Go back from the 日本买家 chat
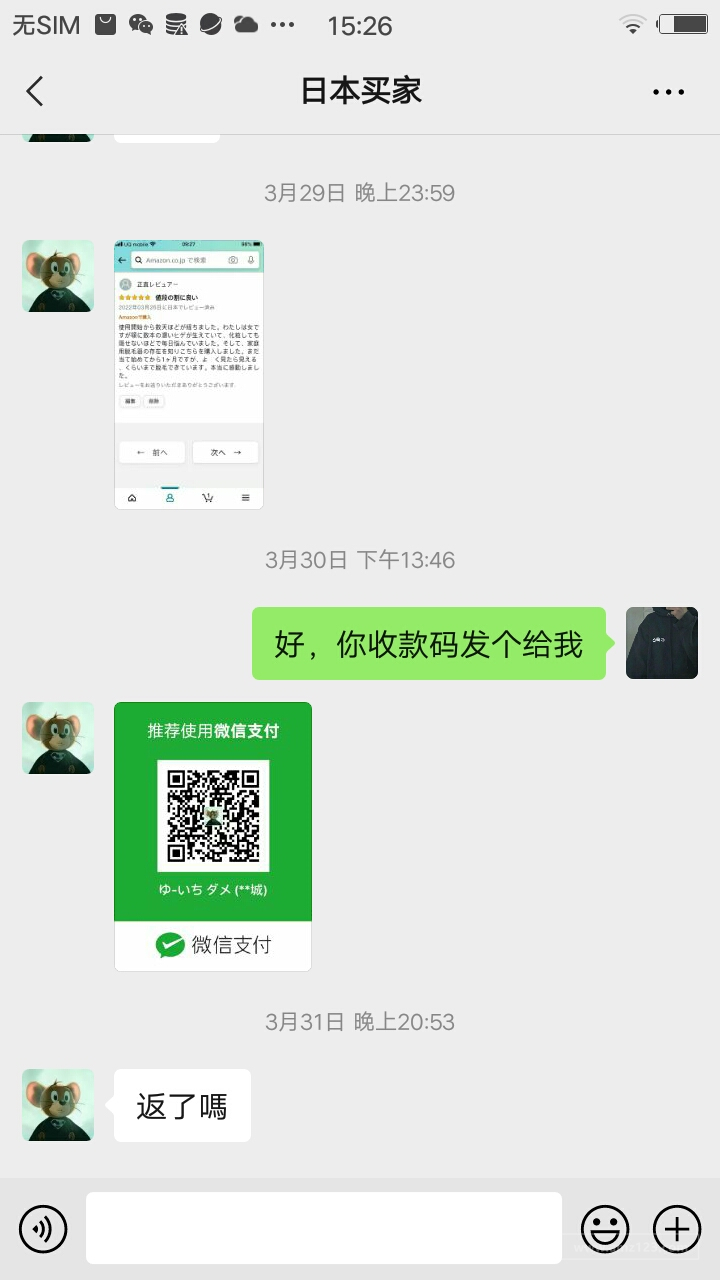720x1280 pixels. click(x=35, y=91)
